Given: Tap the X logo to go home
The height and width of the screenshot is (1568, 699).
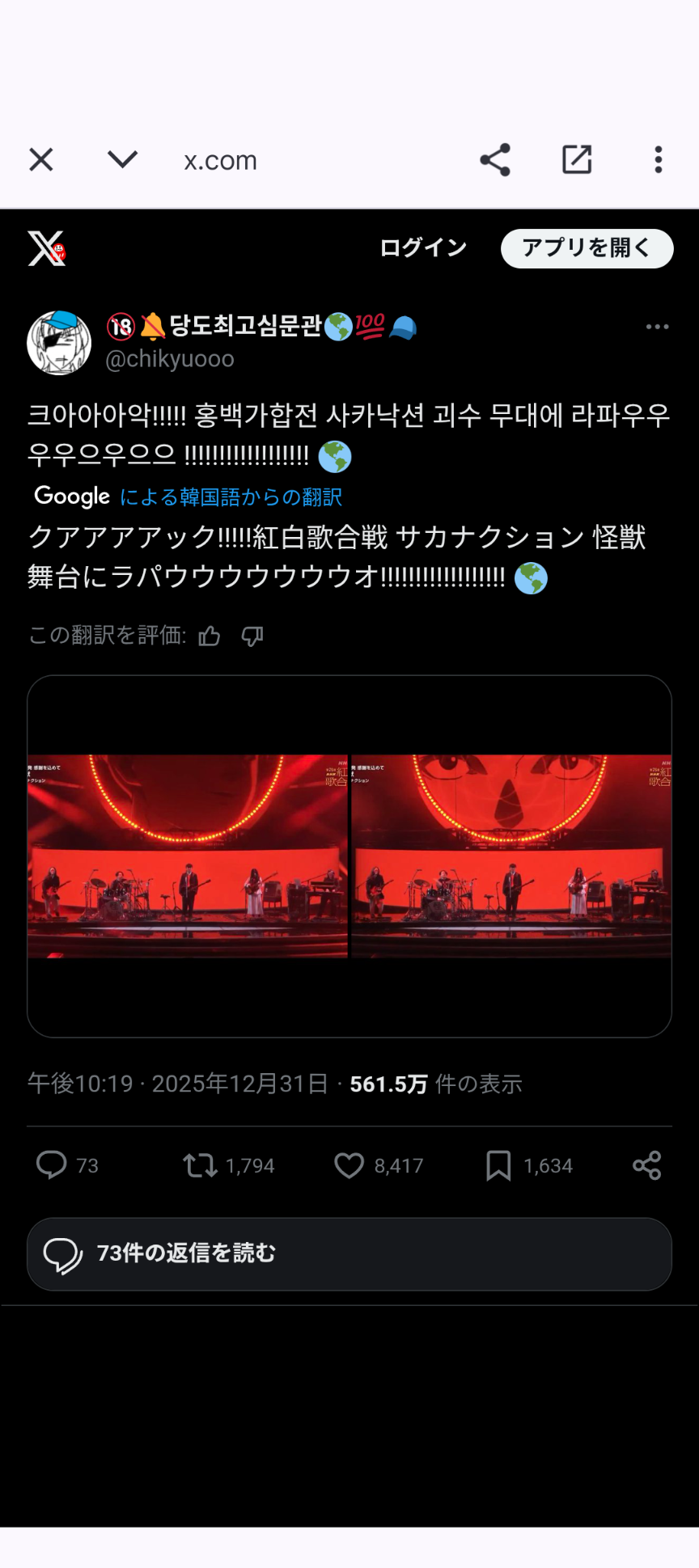Looking at the screenshot, I should point(46,248).
